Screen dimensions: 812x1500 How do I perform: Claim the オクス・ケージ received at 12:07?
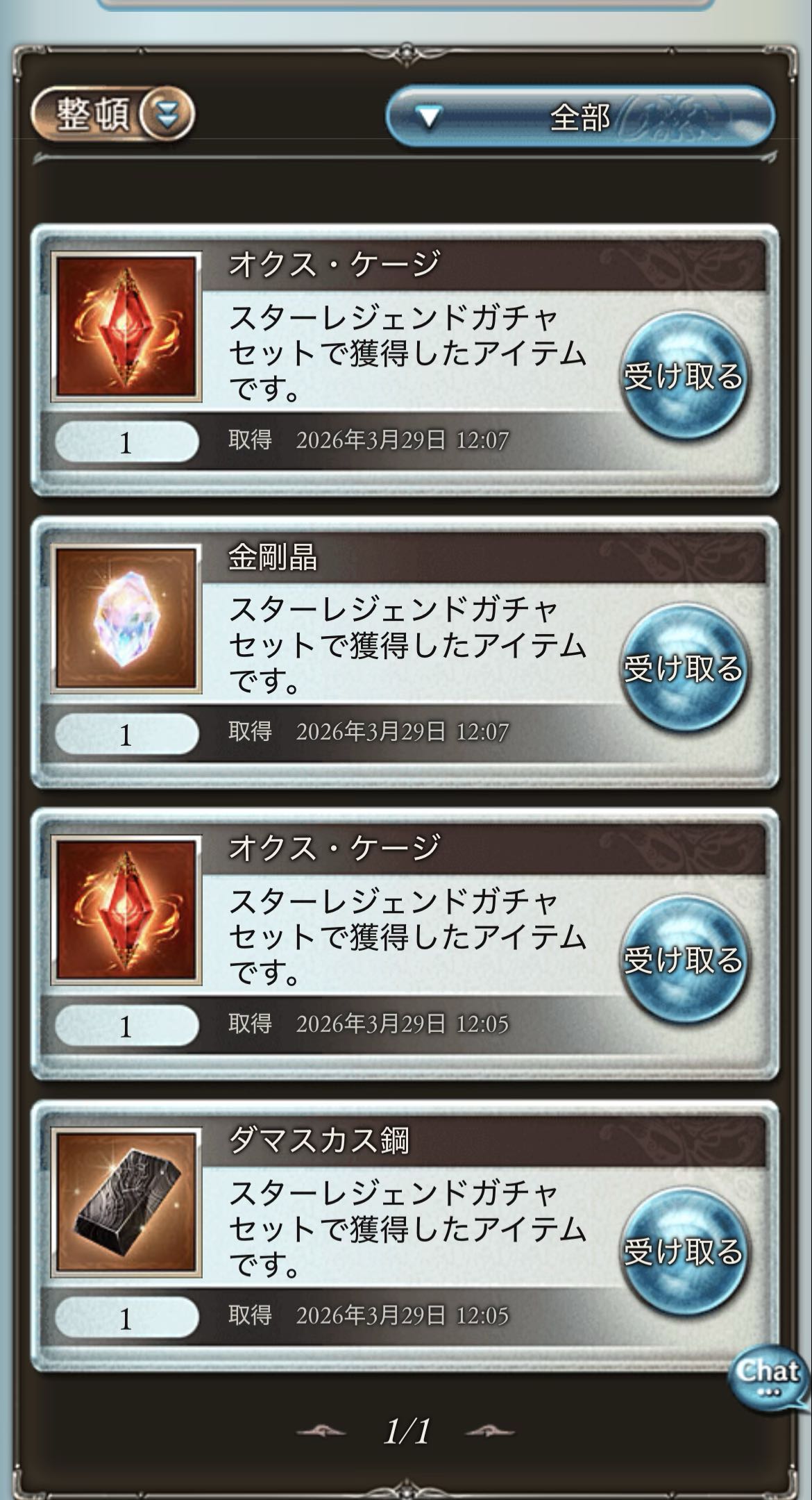(684, 377)
